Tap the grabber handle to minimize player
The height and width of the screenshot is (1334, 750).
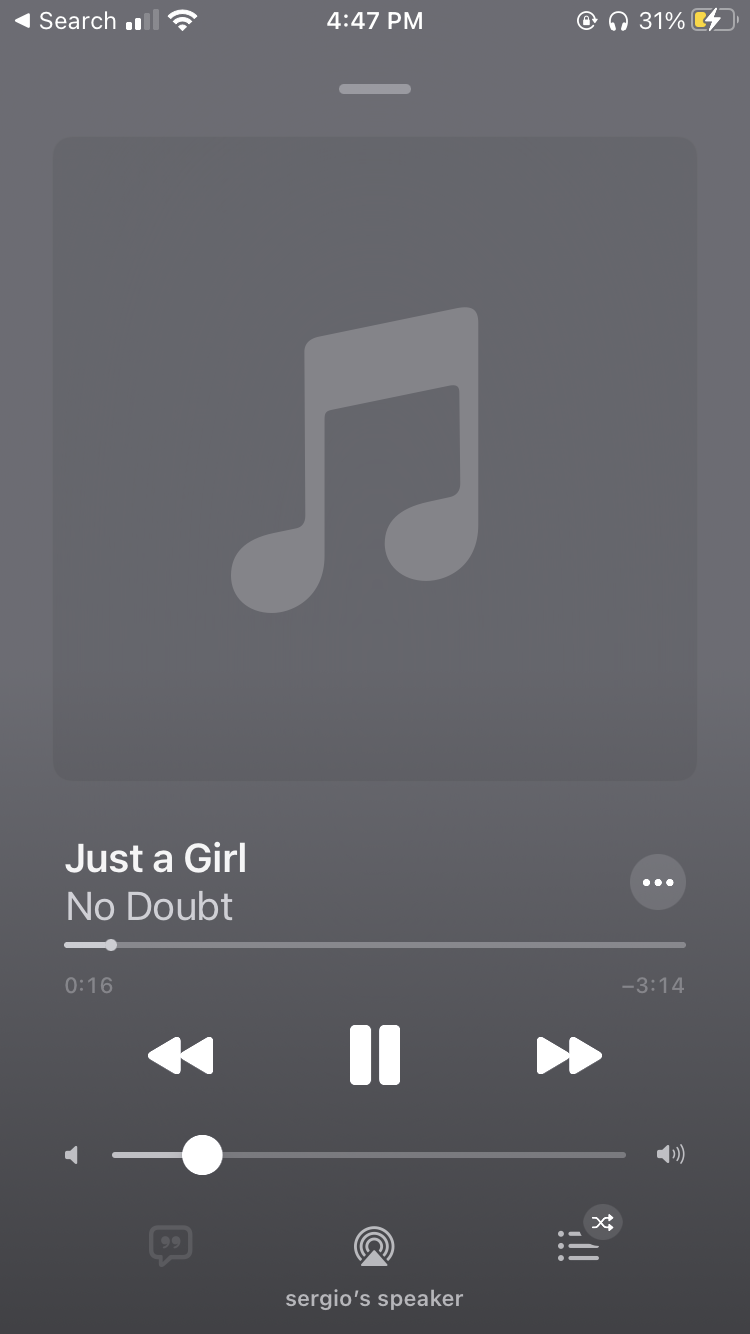point(375,89)
